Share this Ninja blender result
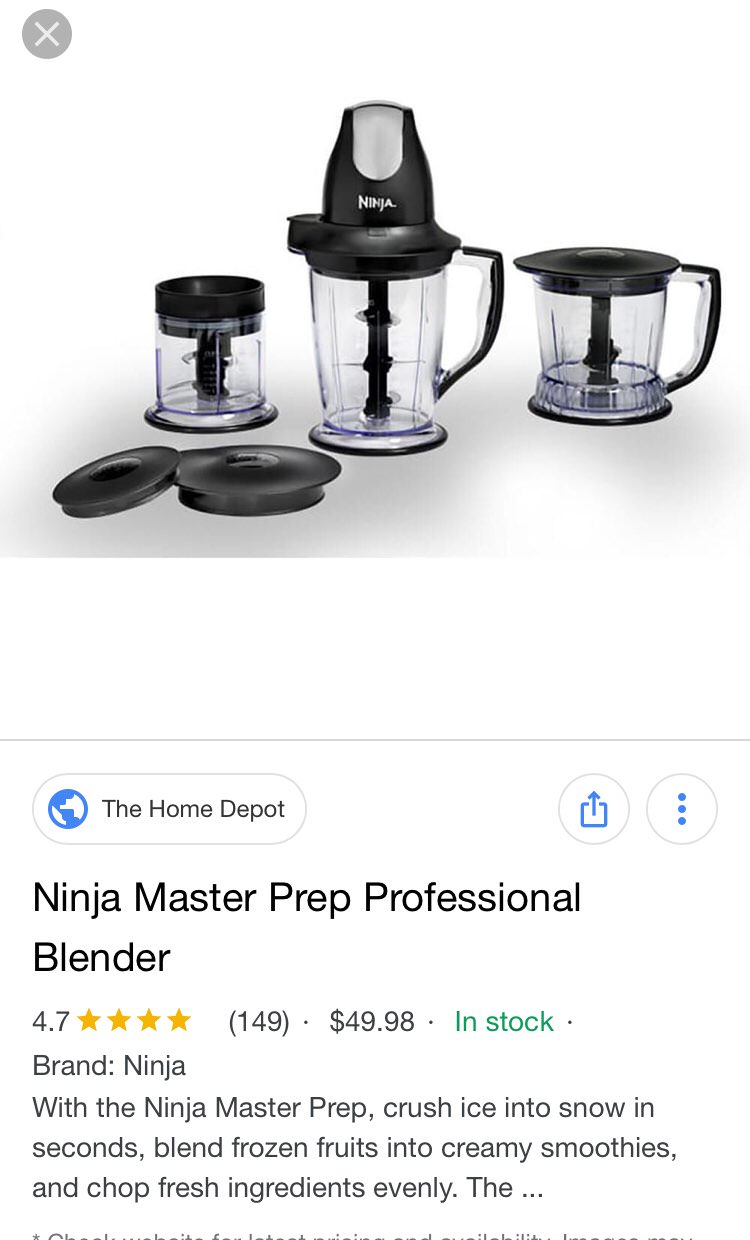The height and width of the screenshot is (1240, 750). [593, 809]
